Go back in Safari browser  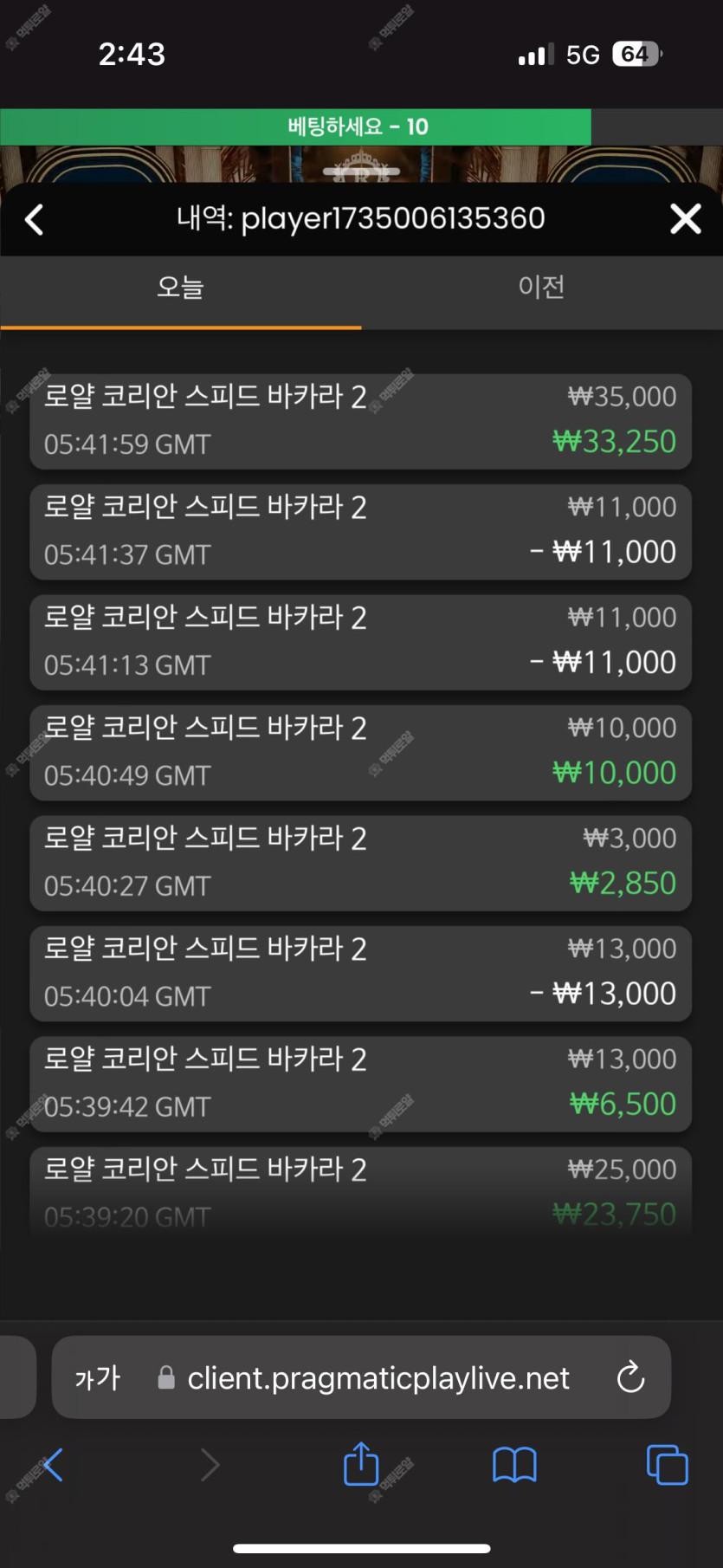click(x=53, y=1465)
